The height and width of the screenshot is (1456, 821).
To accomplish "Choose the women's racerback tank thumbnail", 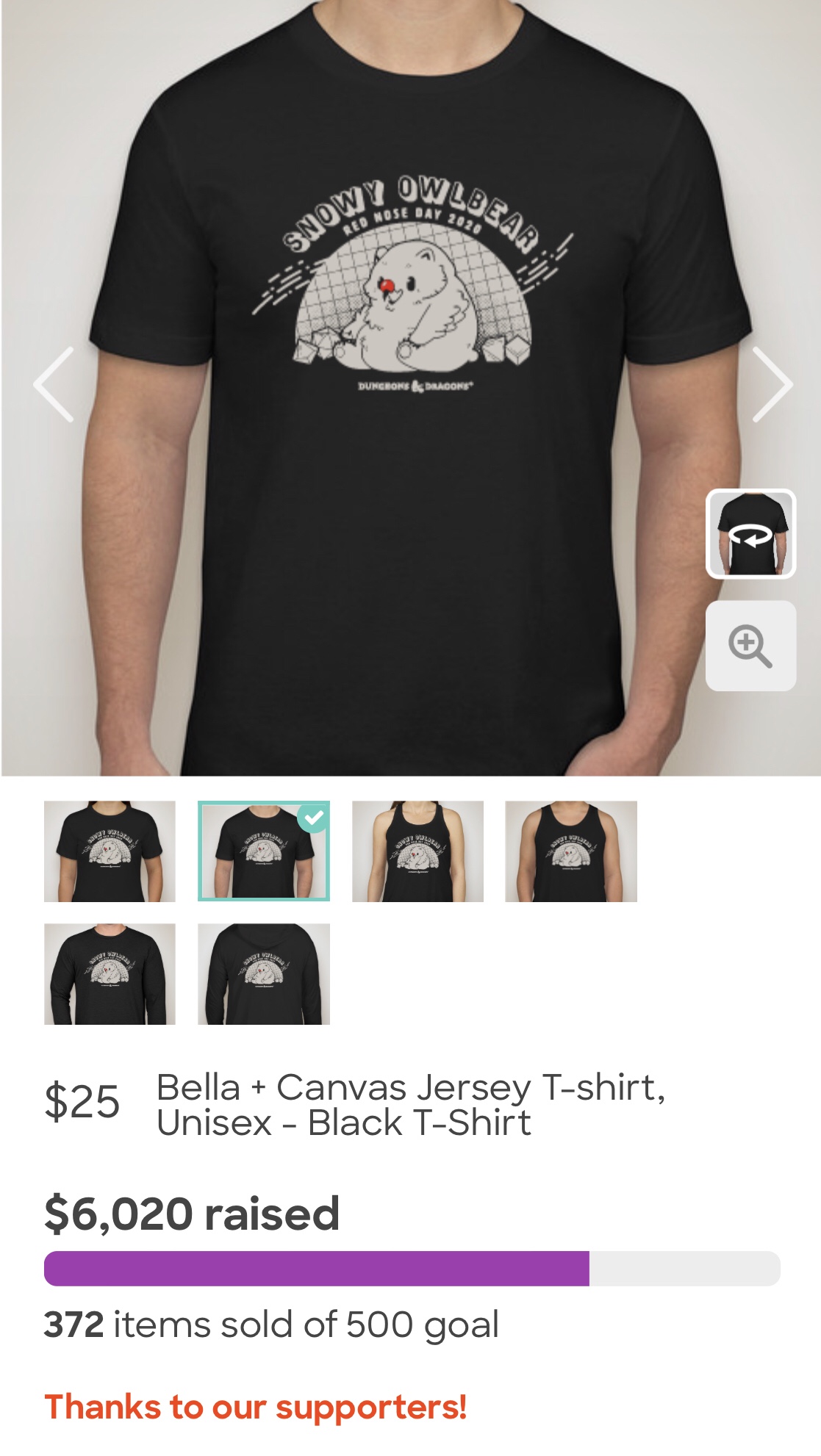I will [x=417, y=851].
